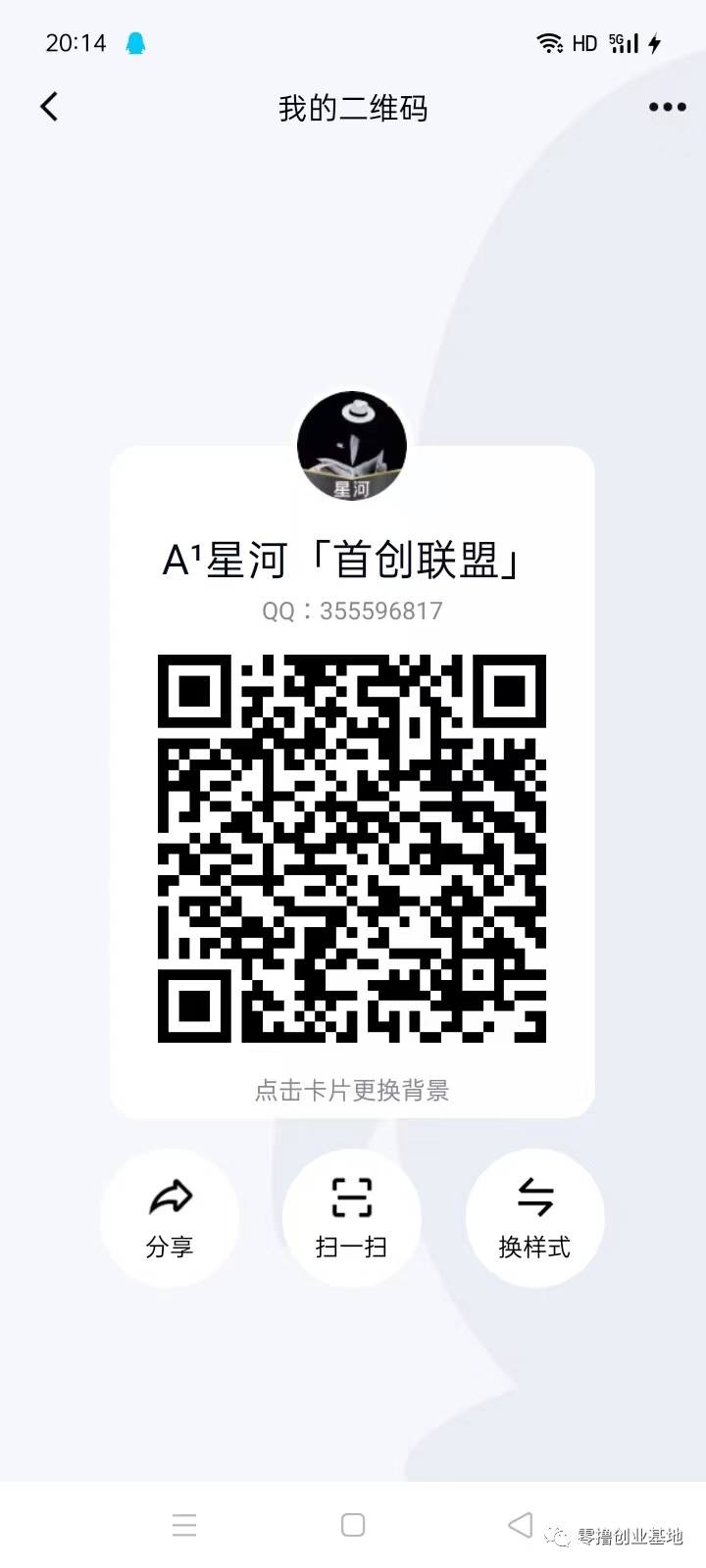Share the QR code via 分享
This screenshot has height=1568, width=706.
pyautogui.click(x=170, y=1218)
